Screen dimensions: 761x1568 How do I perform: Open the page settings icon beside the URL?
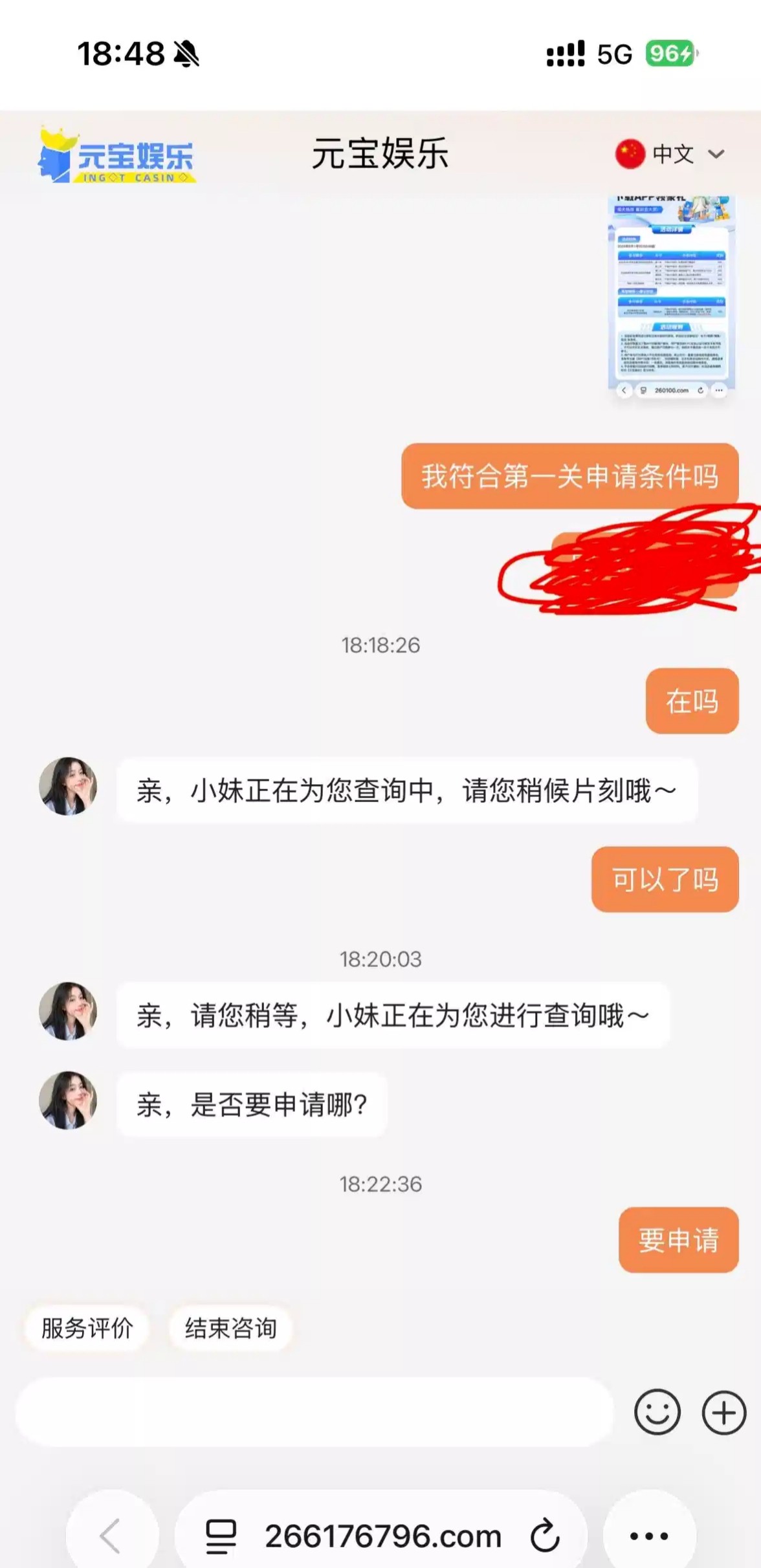pyautogui.click(x=221, y=1536)
